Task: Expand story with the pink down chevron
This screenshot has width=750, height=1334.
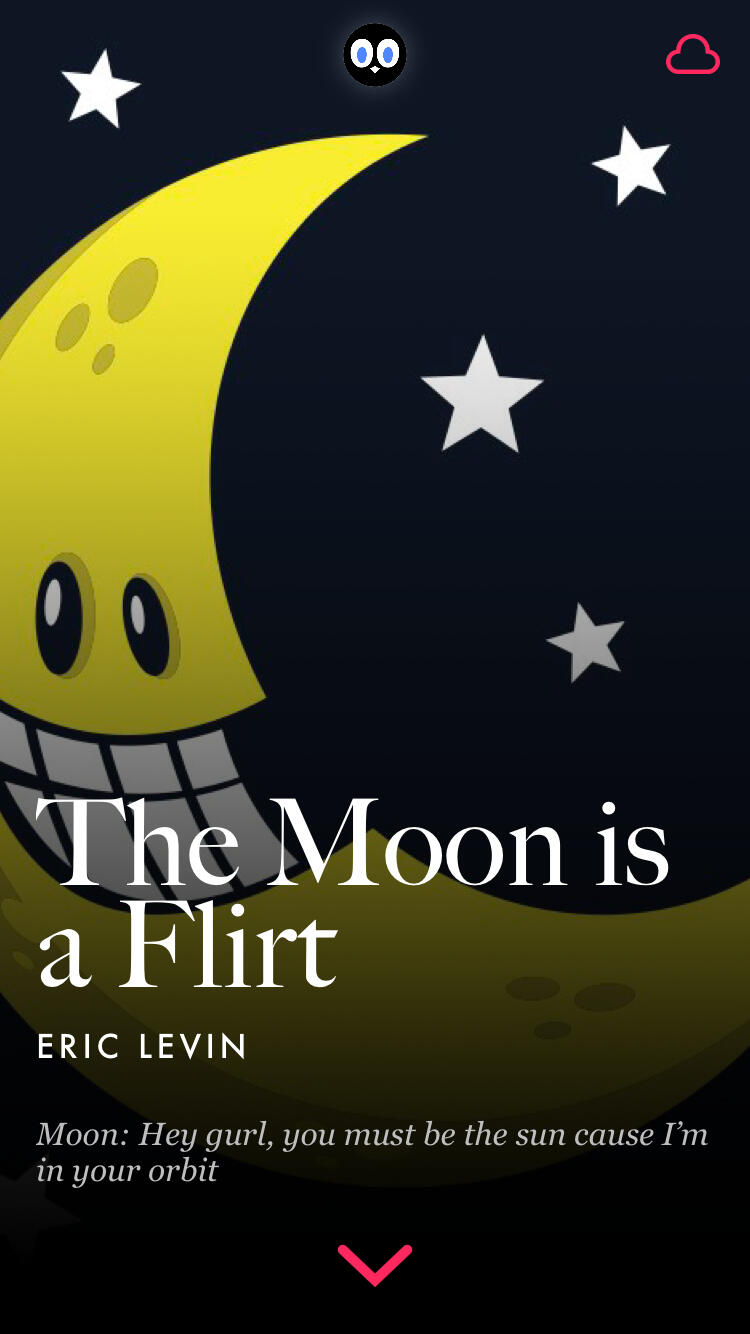Action: pyautogui.click(x=375, y=1265)
